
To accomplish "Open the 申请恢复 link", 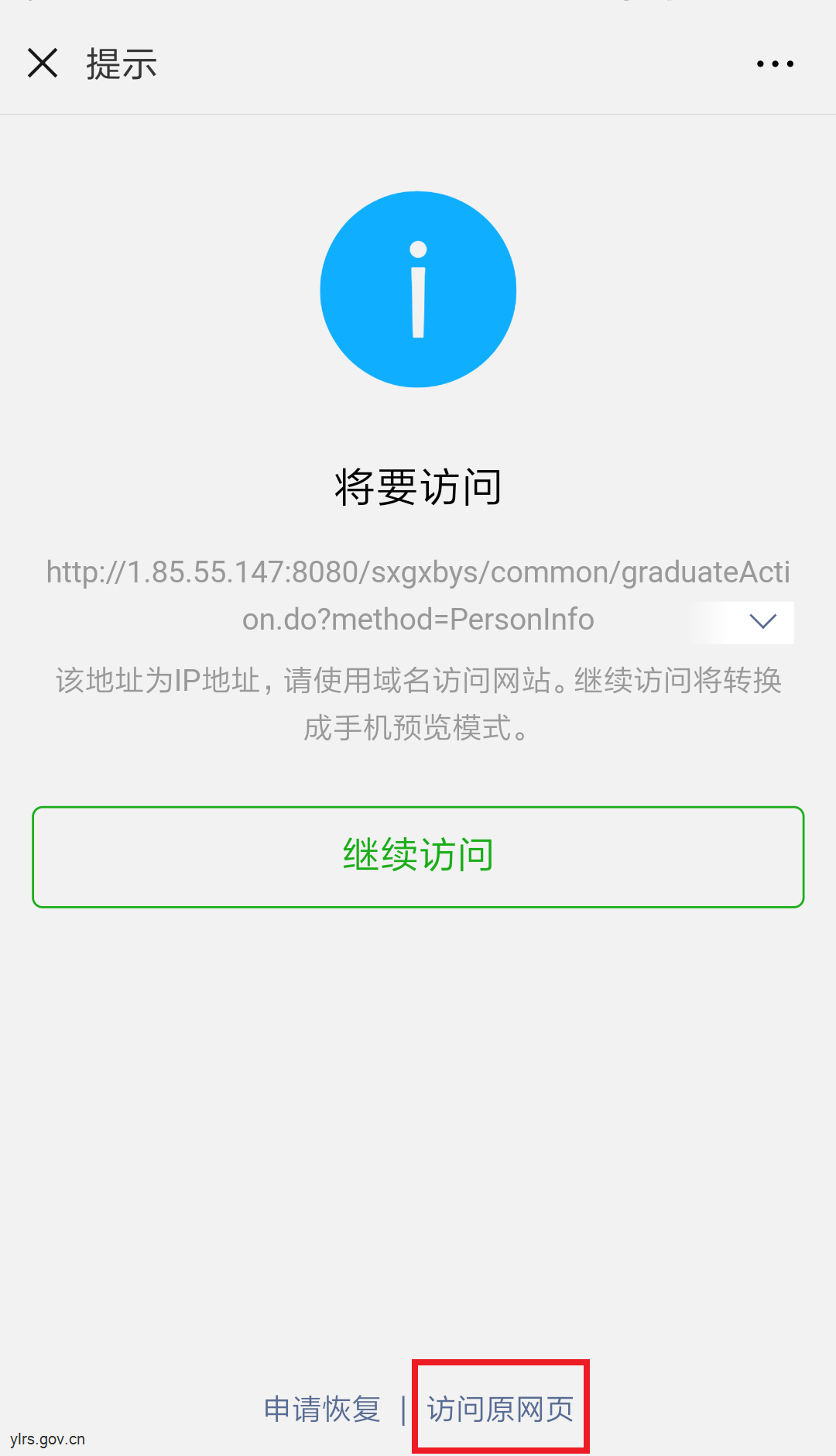I will click(x=323, y=1409).
